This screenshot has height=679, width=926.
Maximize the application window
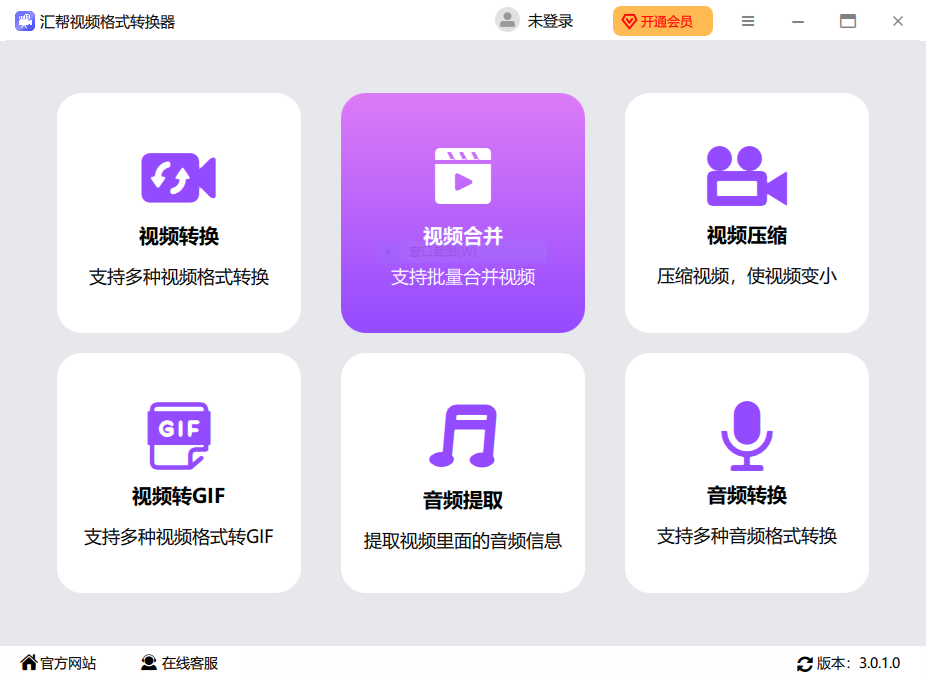pyautogui.click(x=848, y=21)
